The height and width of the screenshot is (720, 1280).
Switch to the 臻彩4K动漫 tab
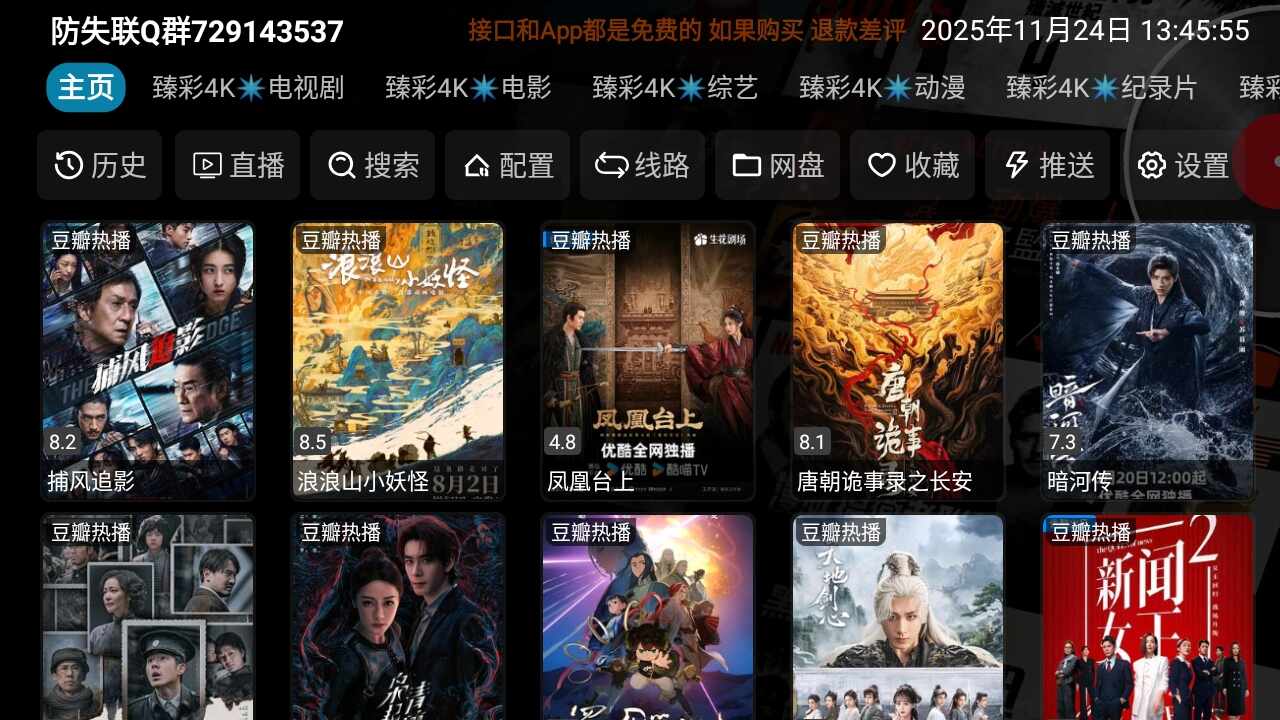click(882, 88)
